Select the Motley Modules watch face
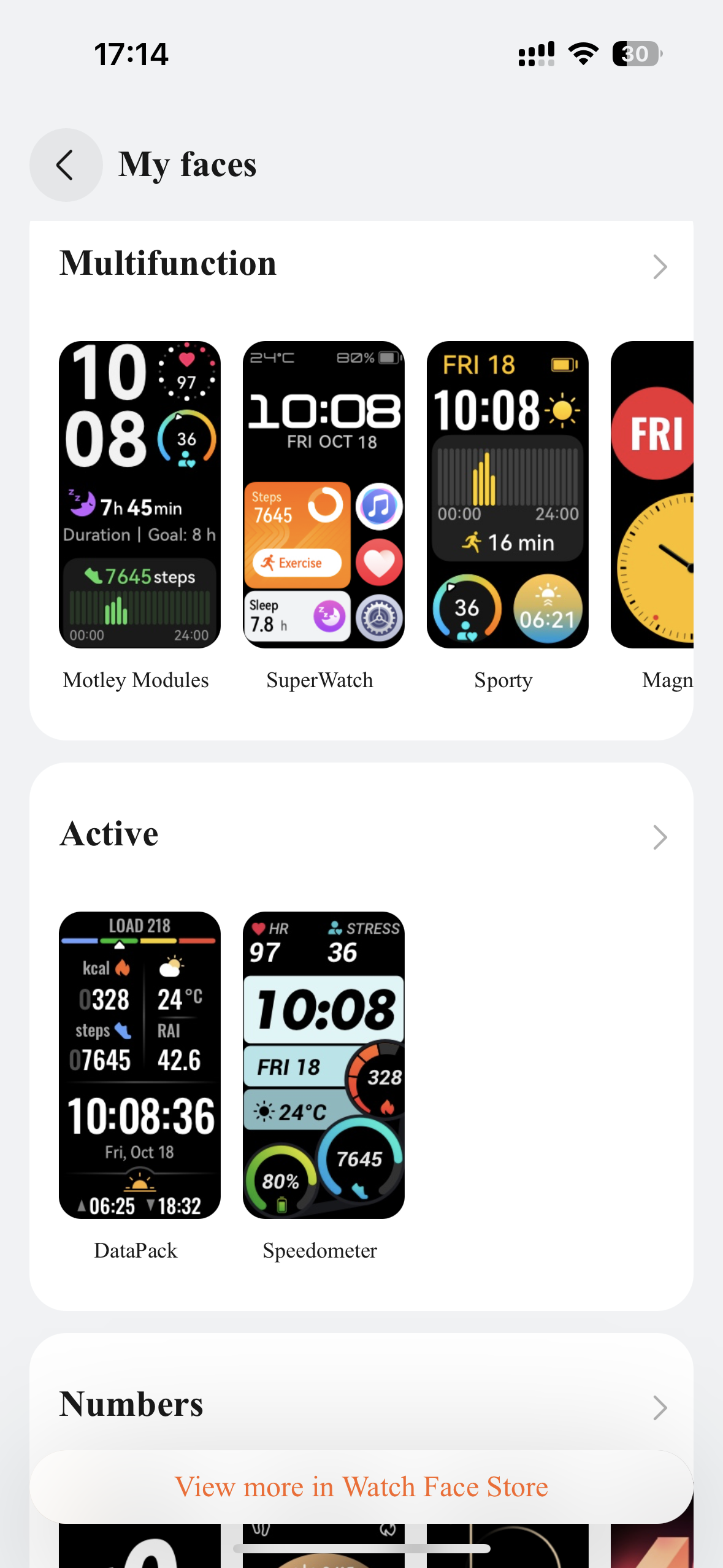Screen dimensions: 723x1568 (139, 494)
